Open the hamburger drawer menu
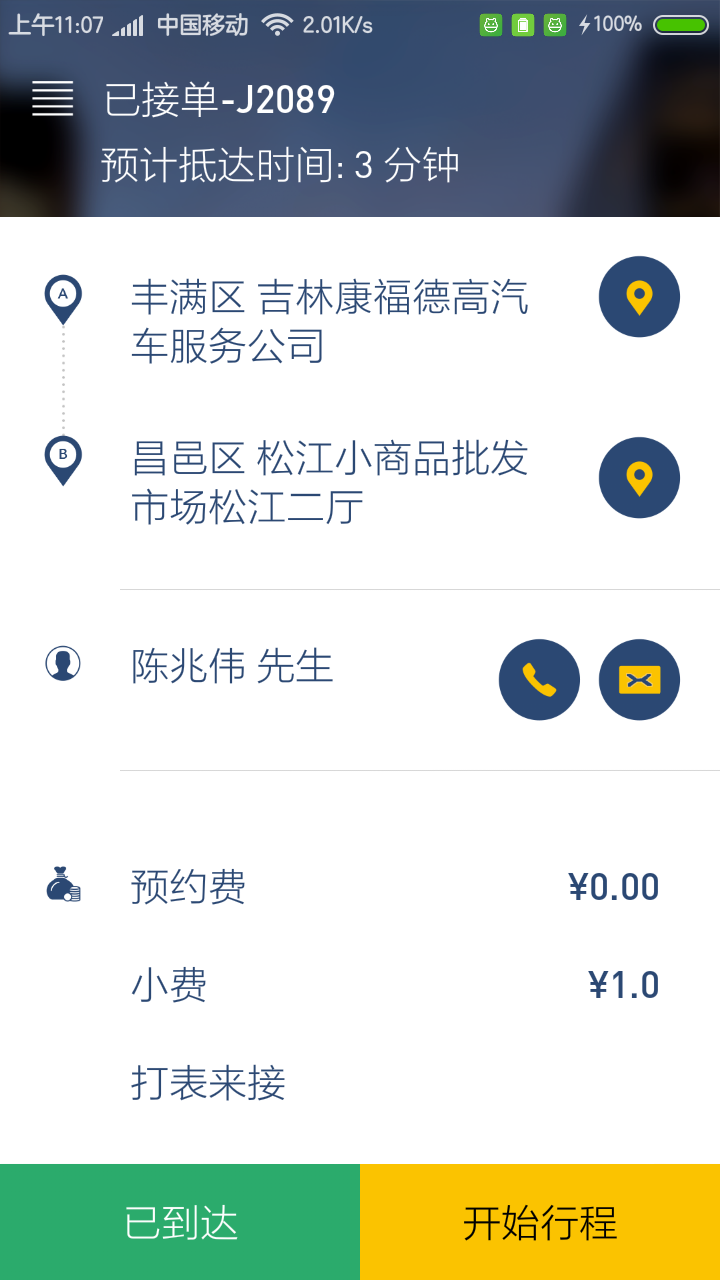 pos(53,99)
